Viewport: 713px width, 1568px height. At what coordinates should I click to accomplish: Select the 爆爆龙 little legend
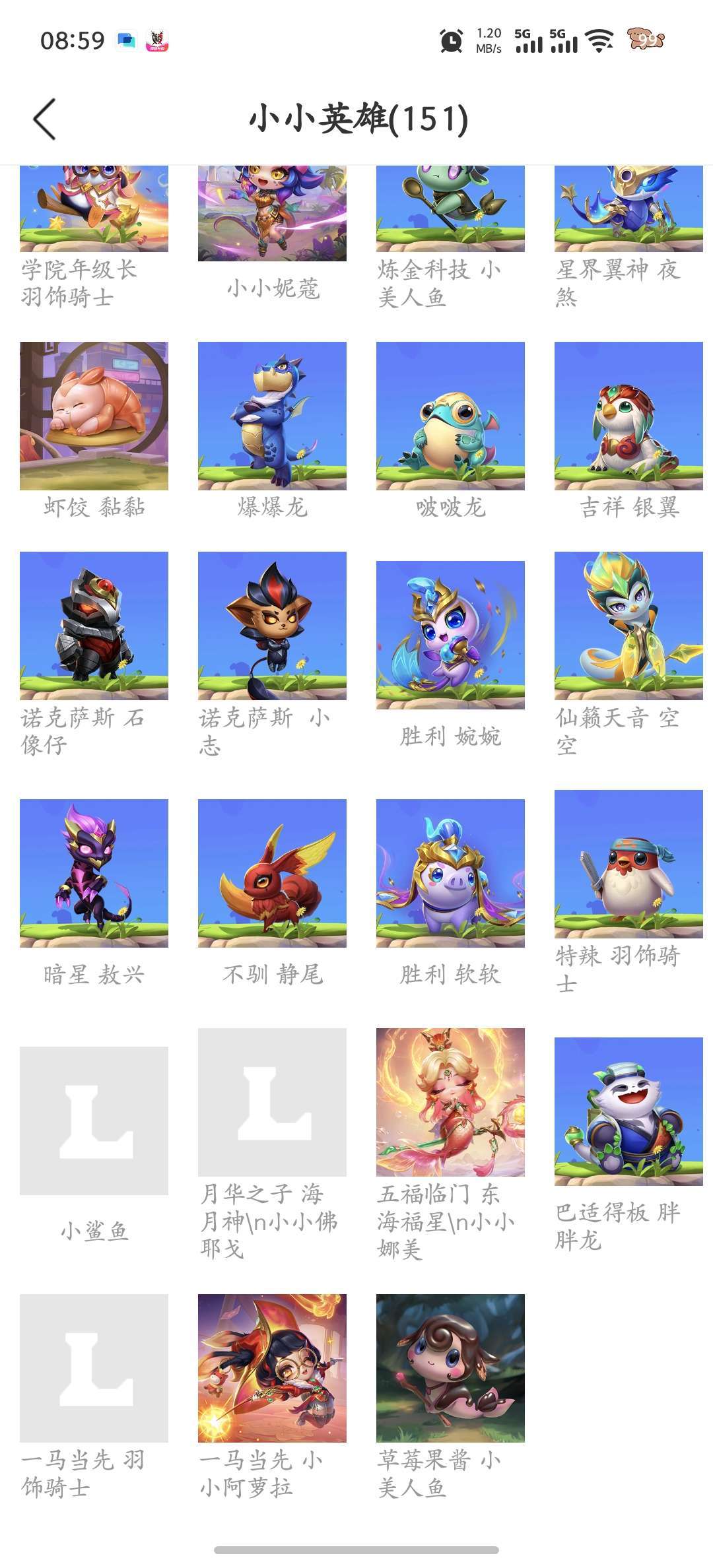click(x=272, y=416)
